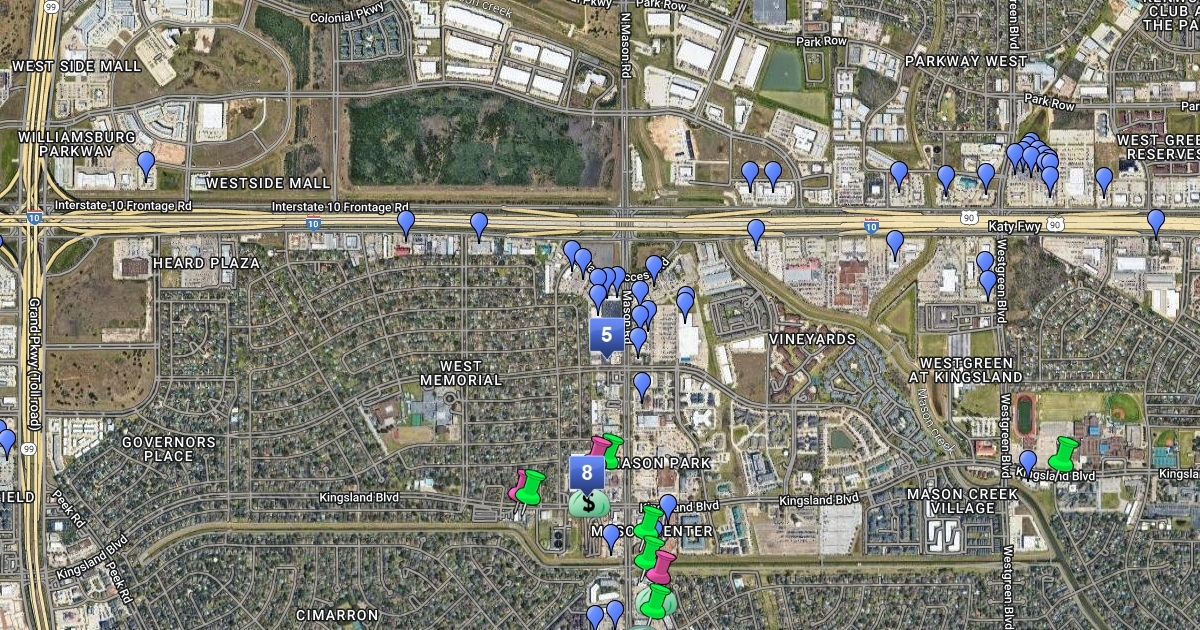
Task: Select the green pushpin east of Westgreen Blvd
Action: (x=1065, y=452)
